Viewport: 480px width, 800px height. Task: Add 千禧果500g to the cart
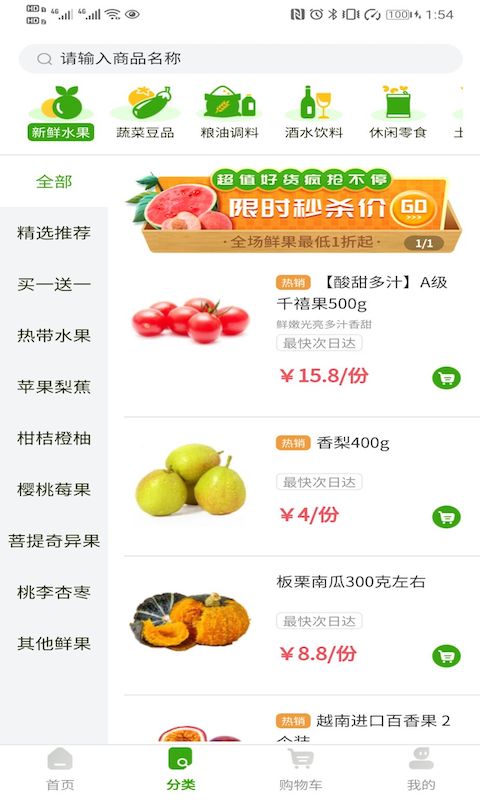(446, 378)
